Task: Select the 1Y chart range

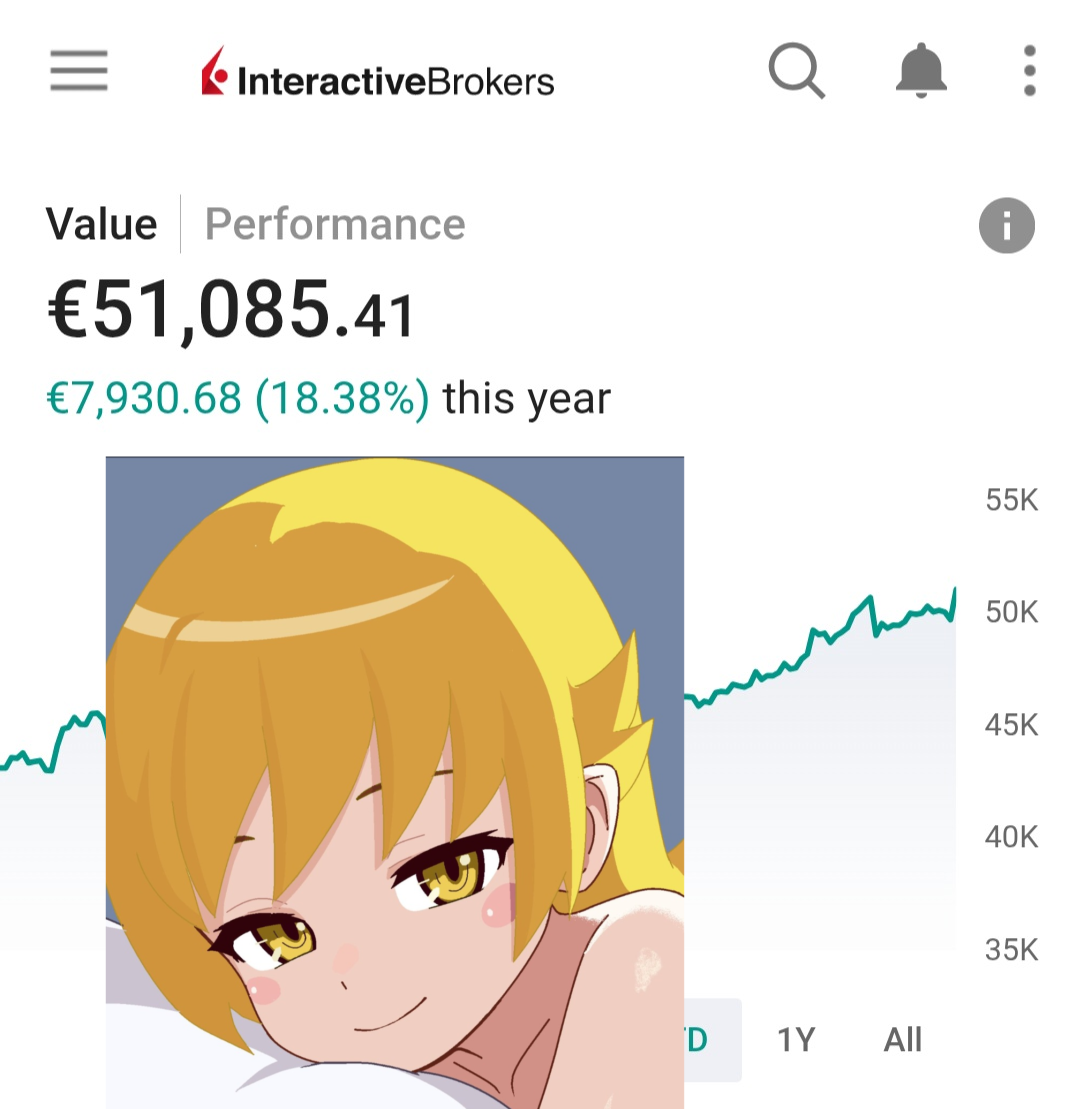Action: click(x=796, y=1040)
